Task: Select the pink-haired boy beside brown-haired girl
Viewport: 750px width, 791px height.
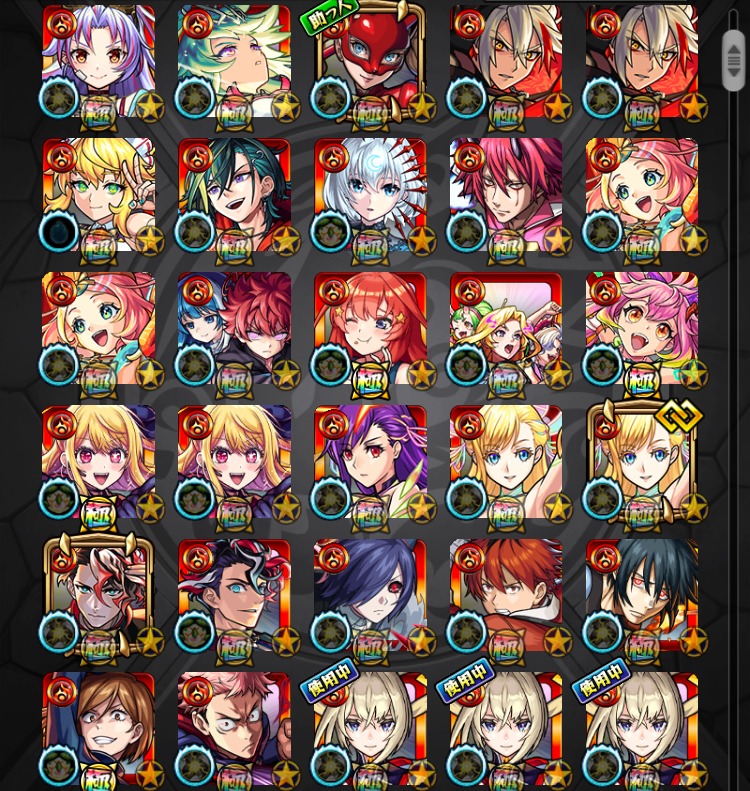Action: pos(234,728)
